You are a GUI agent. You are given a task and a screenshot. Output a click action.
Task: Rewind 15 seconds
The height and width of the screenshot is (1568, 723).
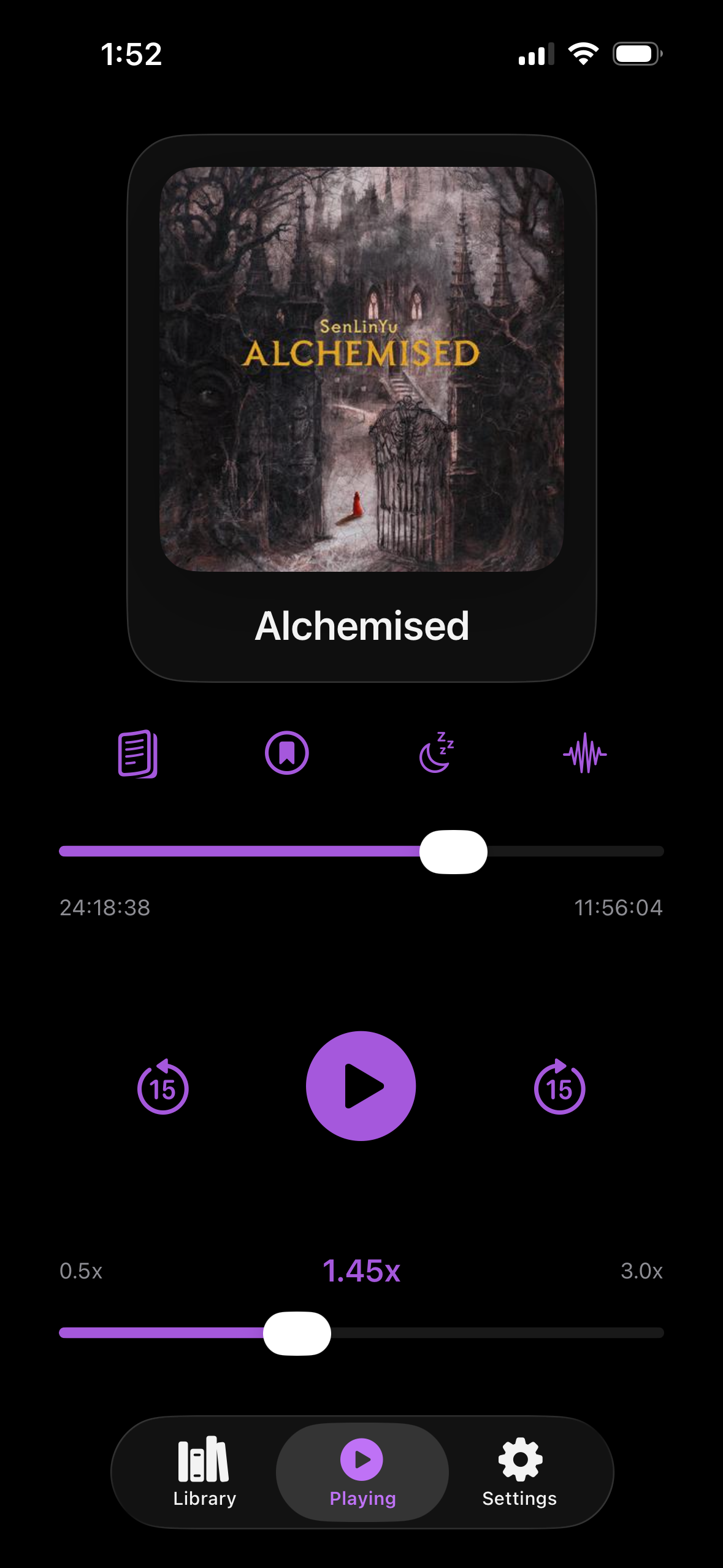[x=163, y=1086]
